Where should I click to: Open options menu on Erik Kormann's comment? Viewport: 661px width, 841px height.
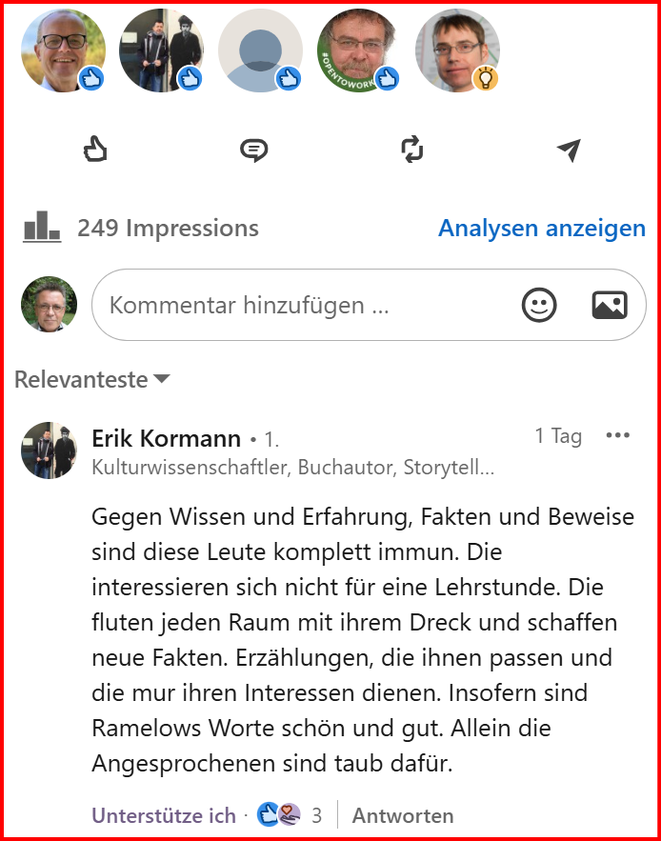point(618,436)
